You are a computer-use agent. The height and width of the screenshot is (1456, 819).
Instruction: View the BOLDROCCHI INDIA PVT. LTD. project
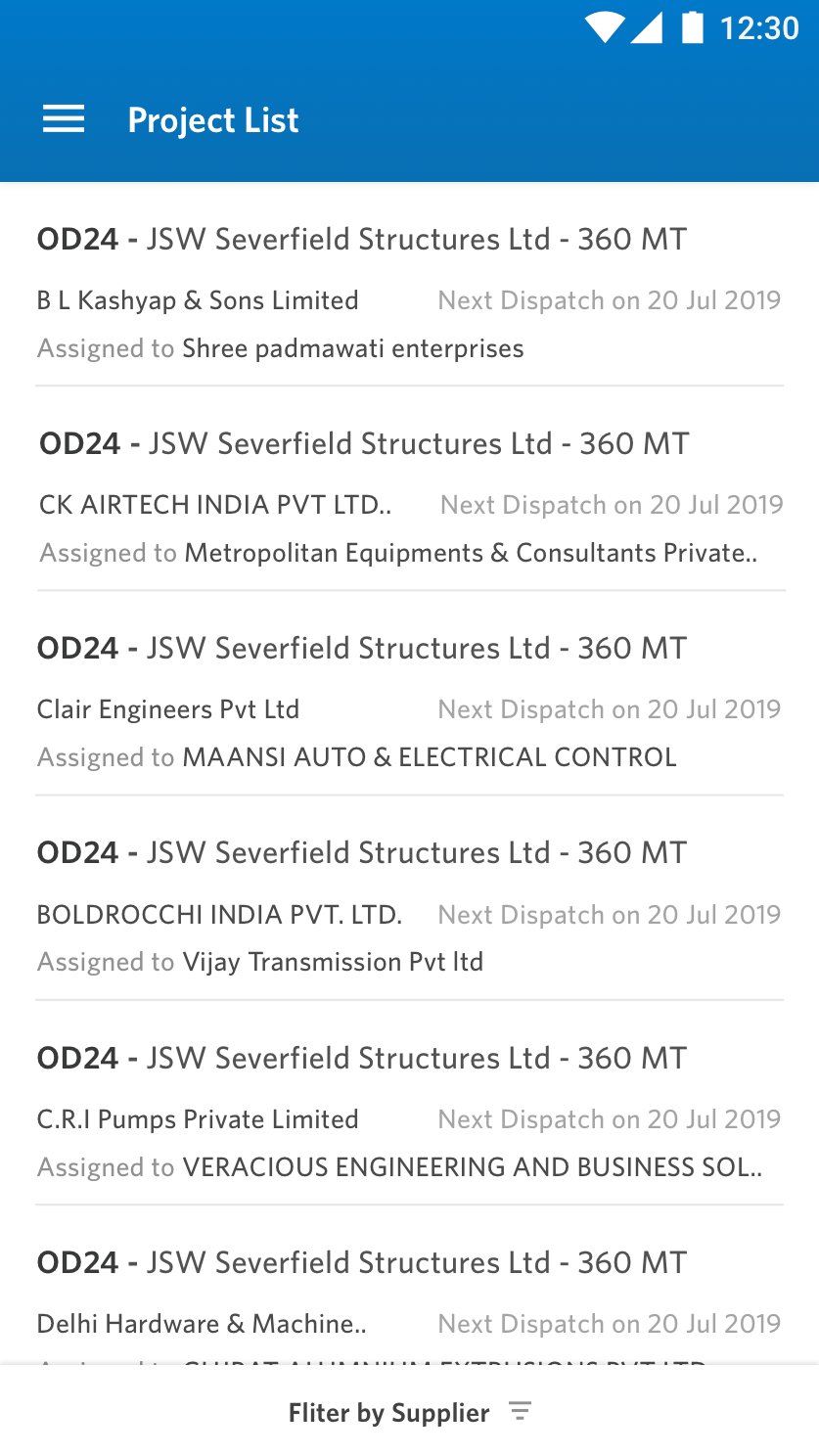409,906
